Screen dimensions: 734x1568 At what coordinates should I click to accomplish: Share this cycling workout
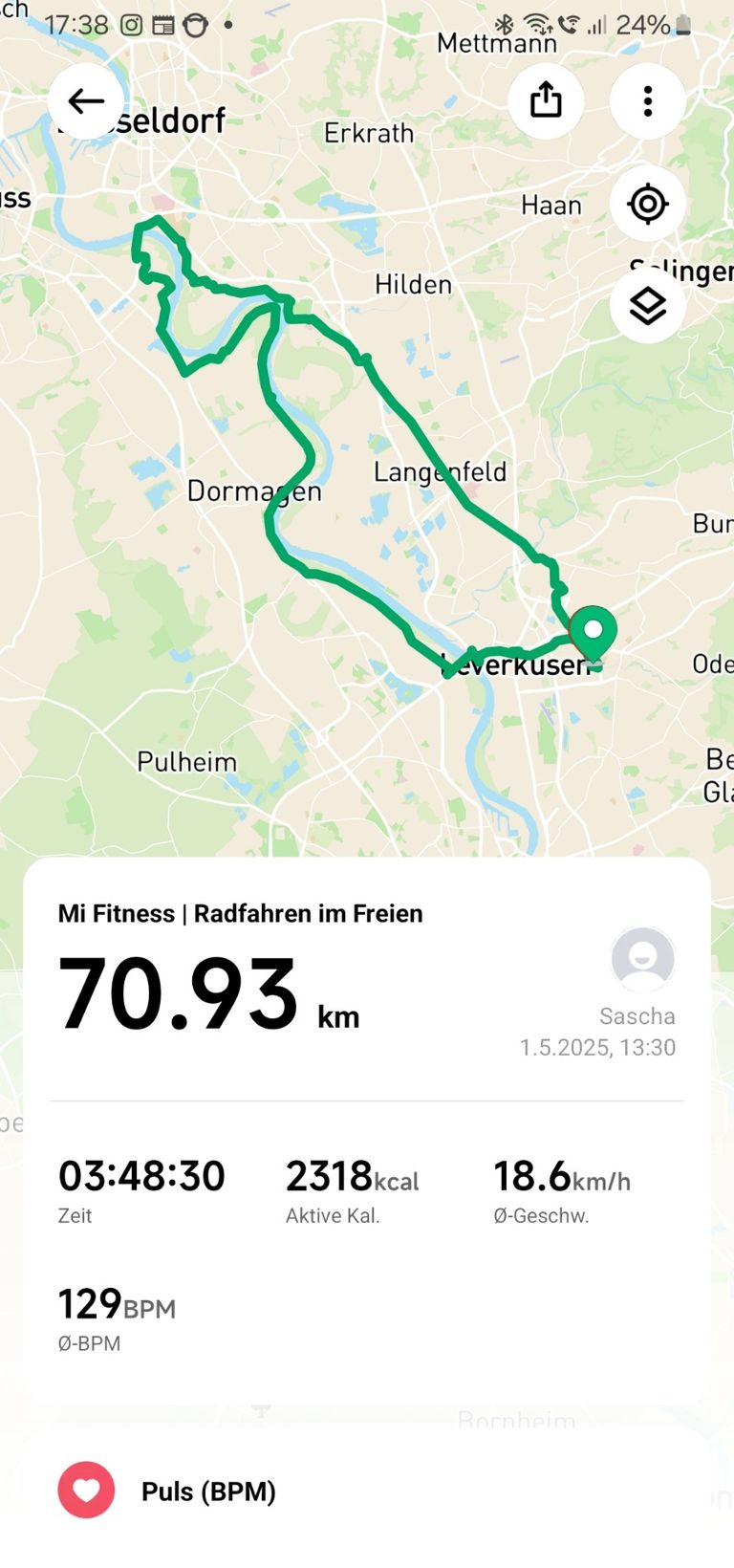(546, 101)
